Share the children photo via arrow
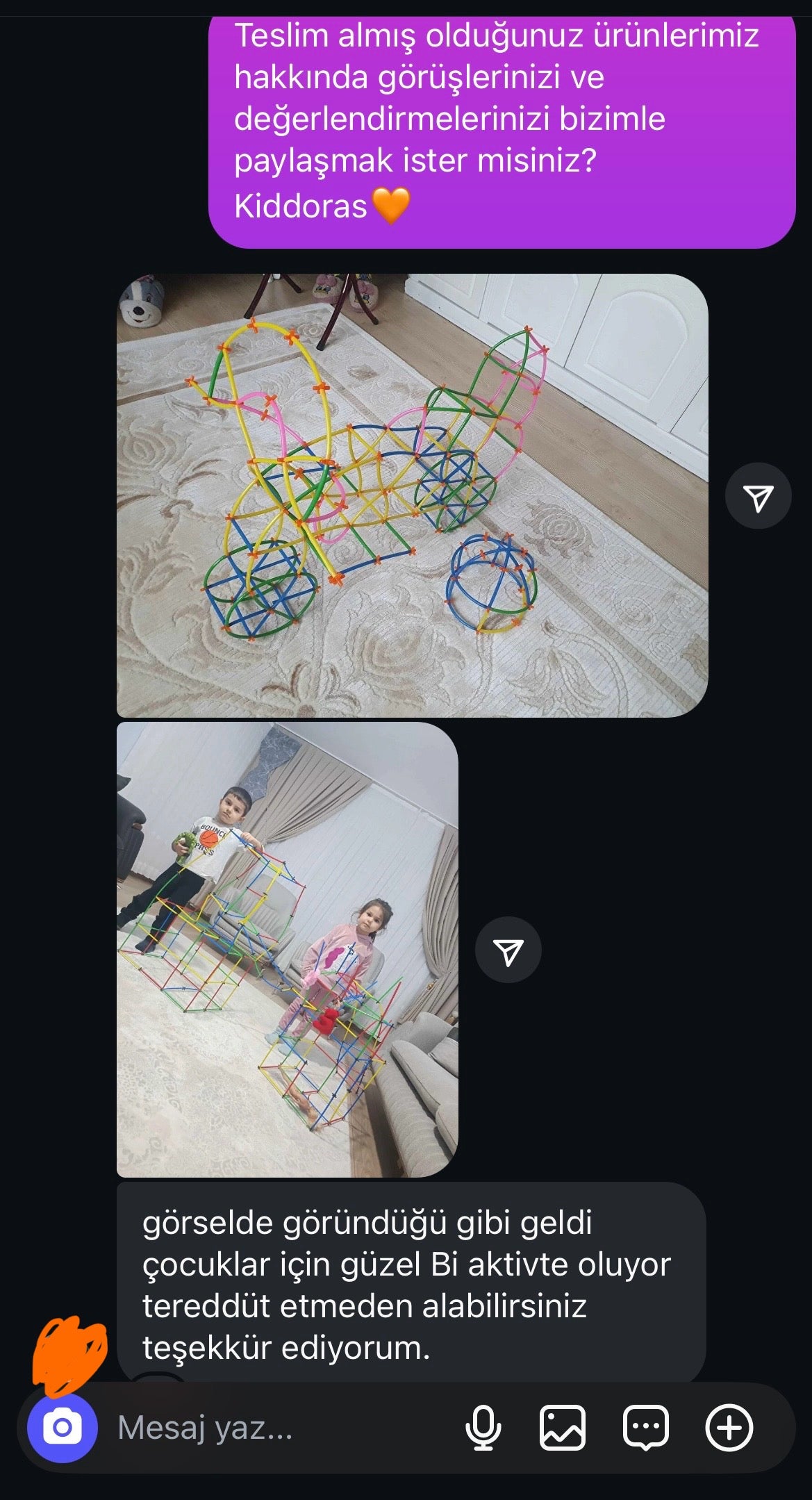 click(508, 950)
